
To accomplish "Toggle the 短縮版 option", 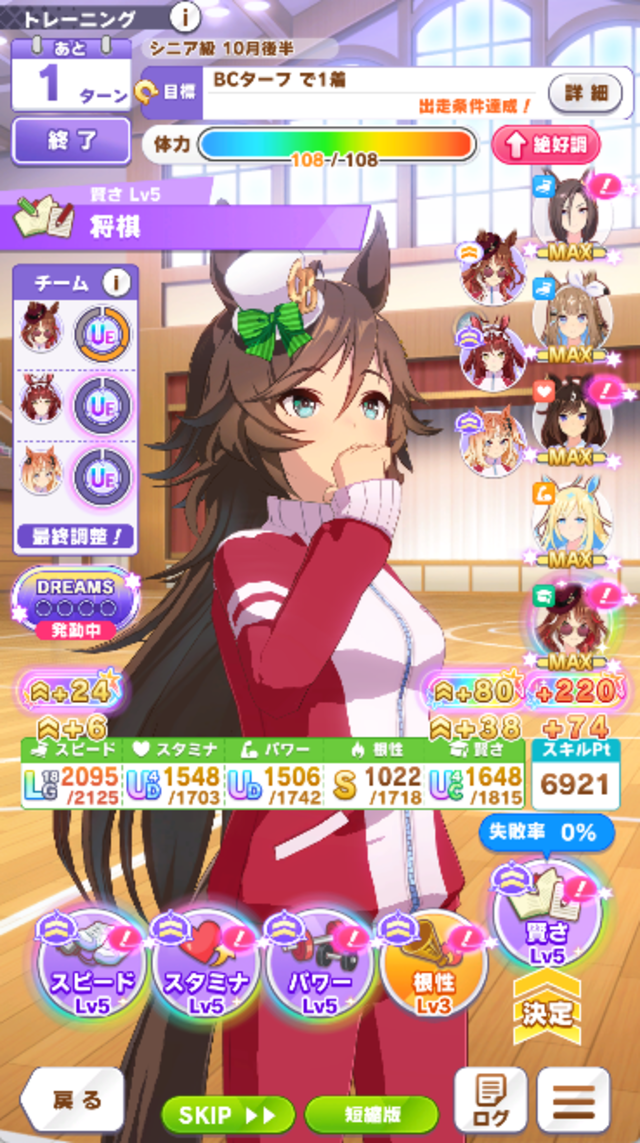I will (371, 1114).
